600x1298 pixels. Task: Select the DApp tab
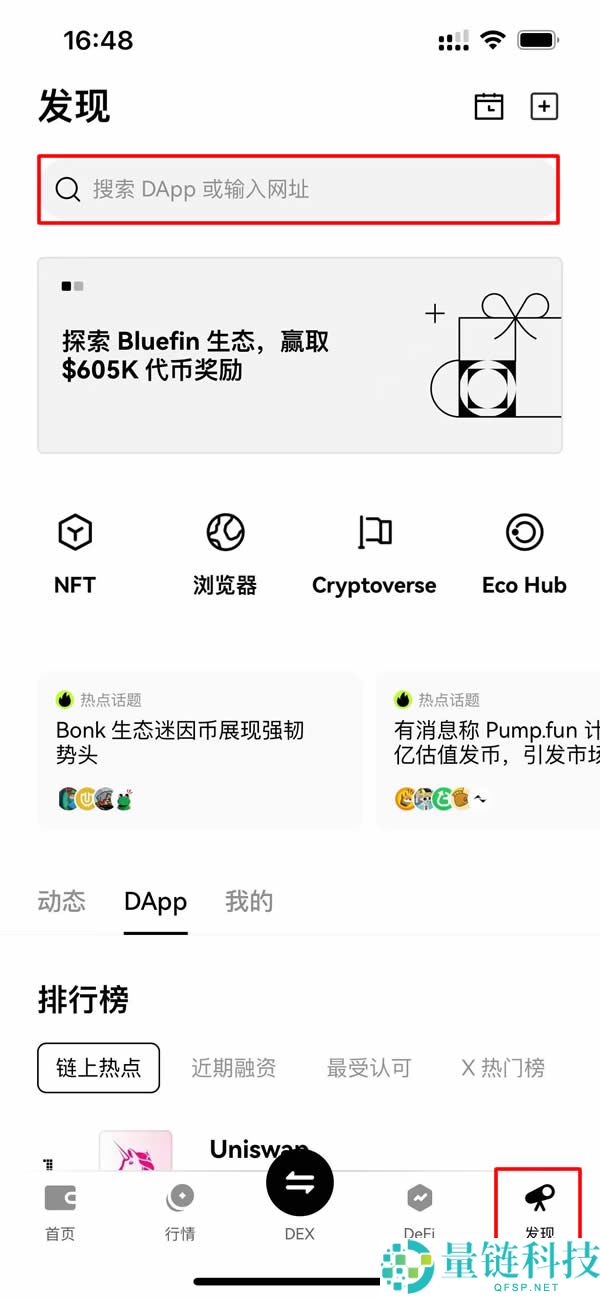pos(155,901)
